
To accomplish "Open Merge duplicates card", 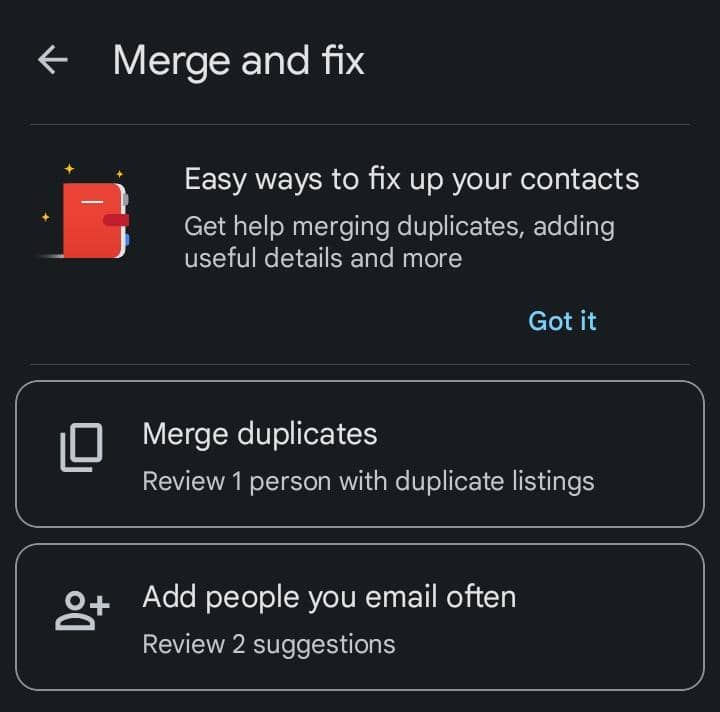I will click(x=360, y=454).
